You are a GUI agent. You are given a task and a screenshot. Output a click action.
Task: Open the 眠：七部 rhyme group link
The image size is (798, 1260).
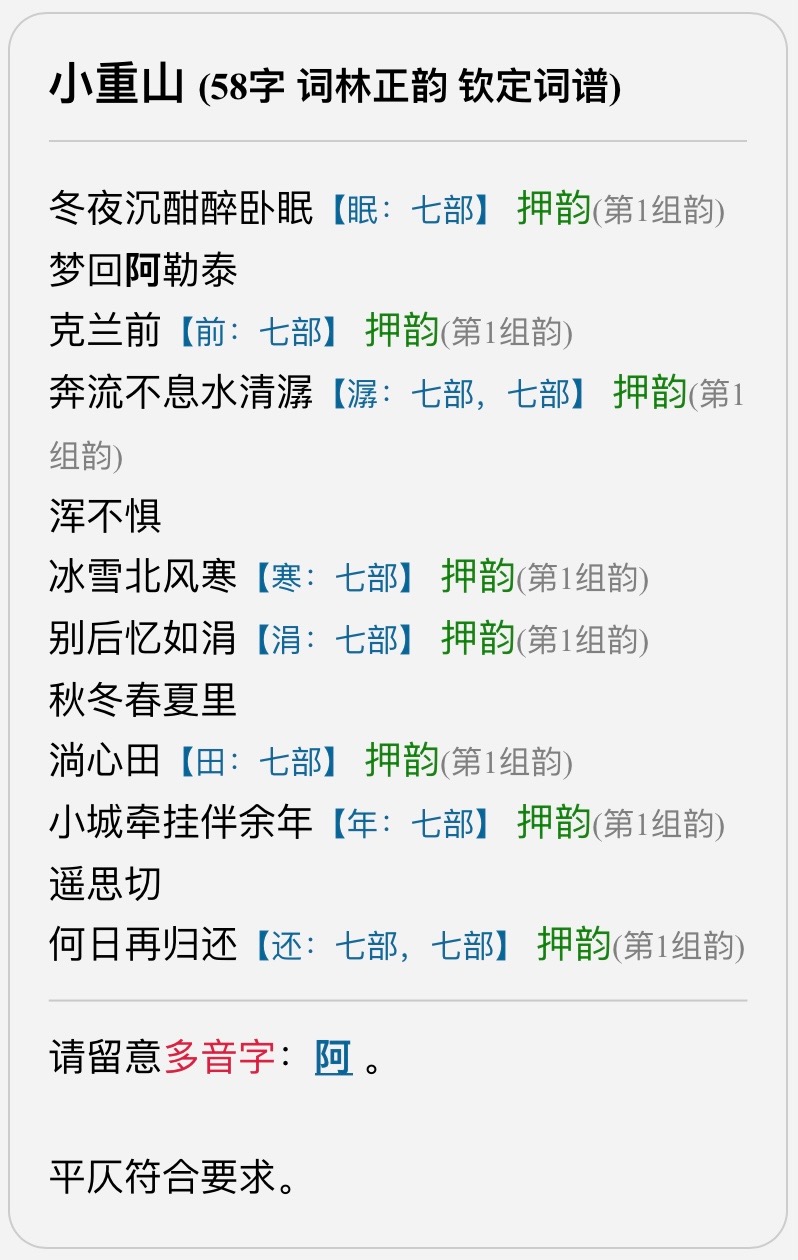[411, 210]
